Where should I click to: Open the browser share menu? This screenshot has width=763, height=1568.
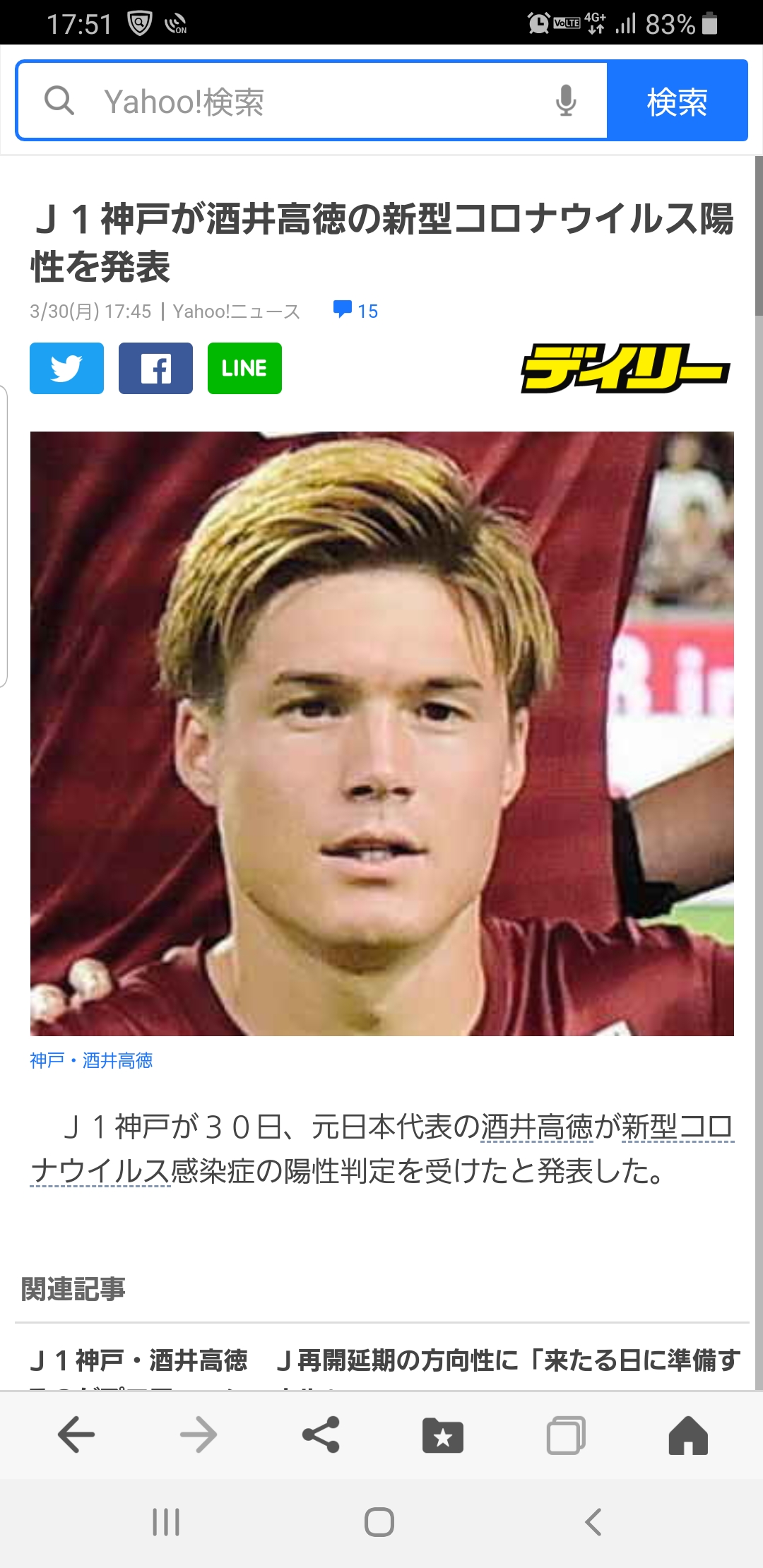click(321, 1435)
